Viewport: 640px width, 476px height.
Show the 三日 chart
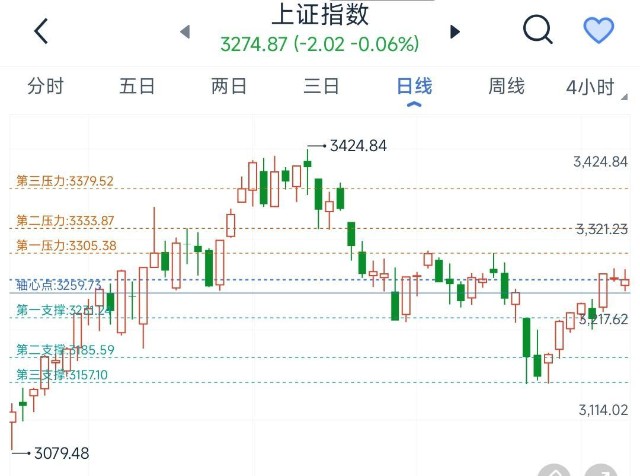(x=321, y=87)
